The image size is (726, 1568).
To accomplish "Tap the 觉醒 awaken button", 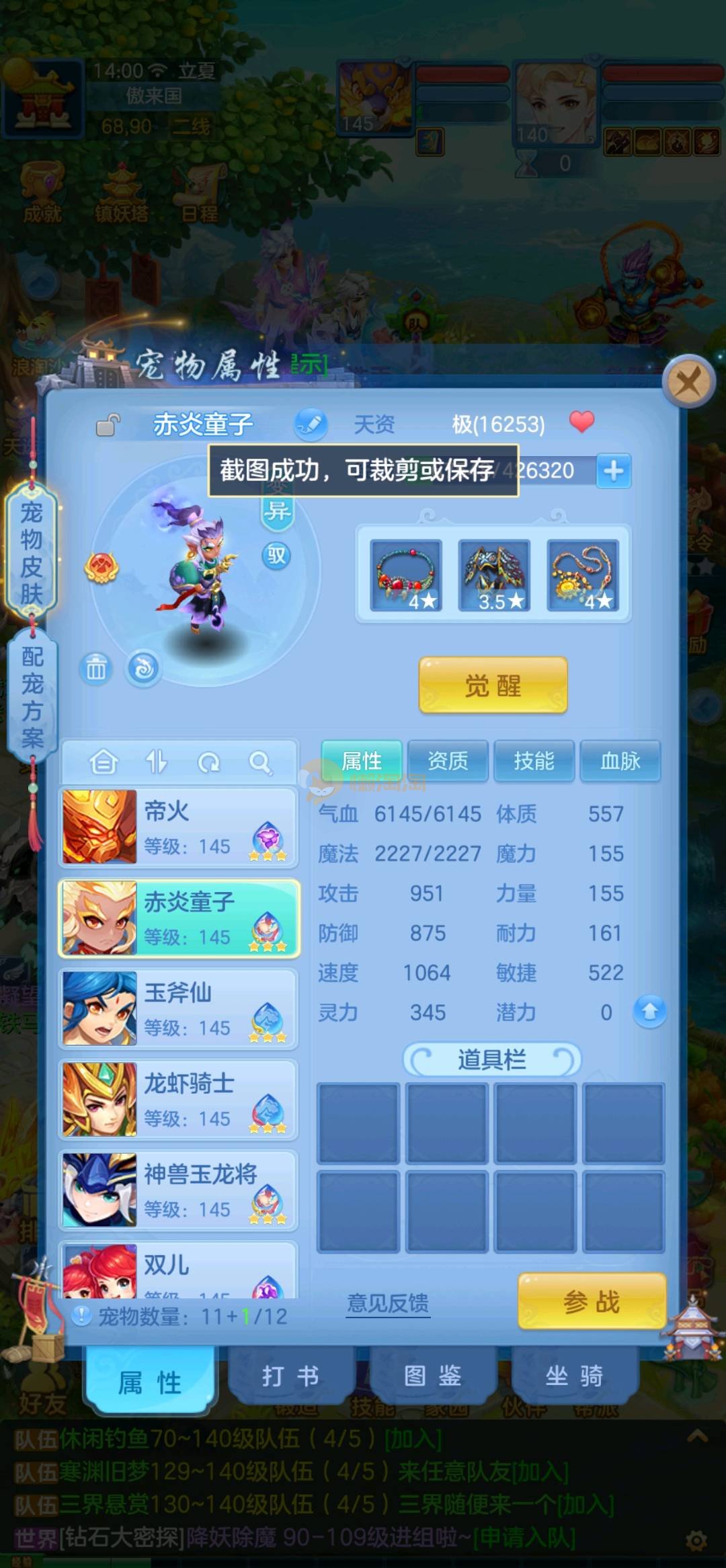I will pyautogui.click(x=493, y=685).
